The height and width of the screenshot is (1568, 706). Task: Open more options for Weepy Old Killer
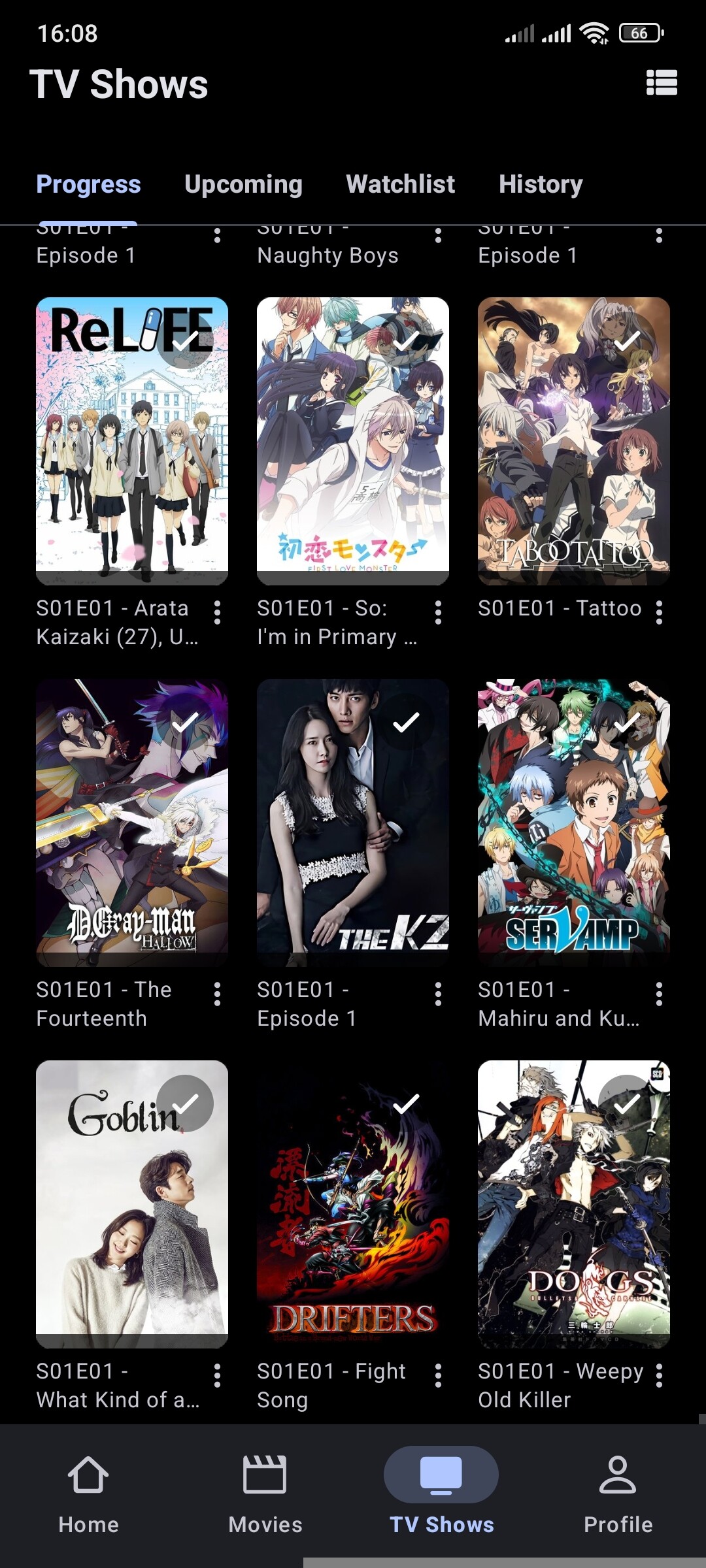click(659, 1375)
